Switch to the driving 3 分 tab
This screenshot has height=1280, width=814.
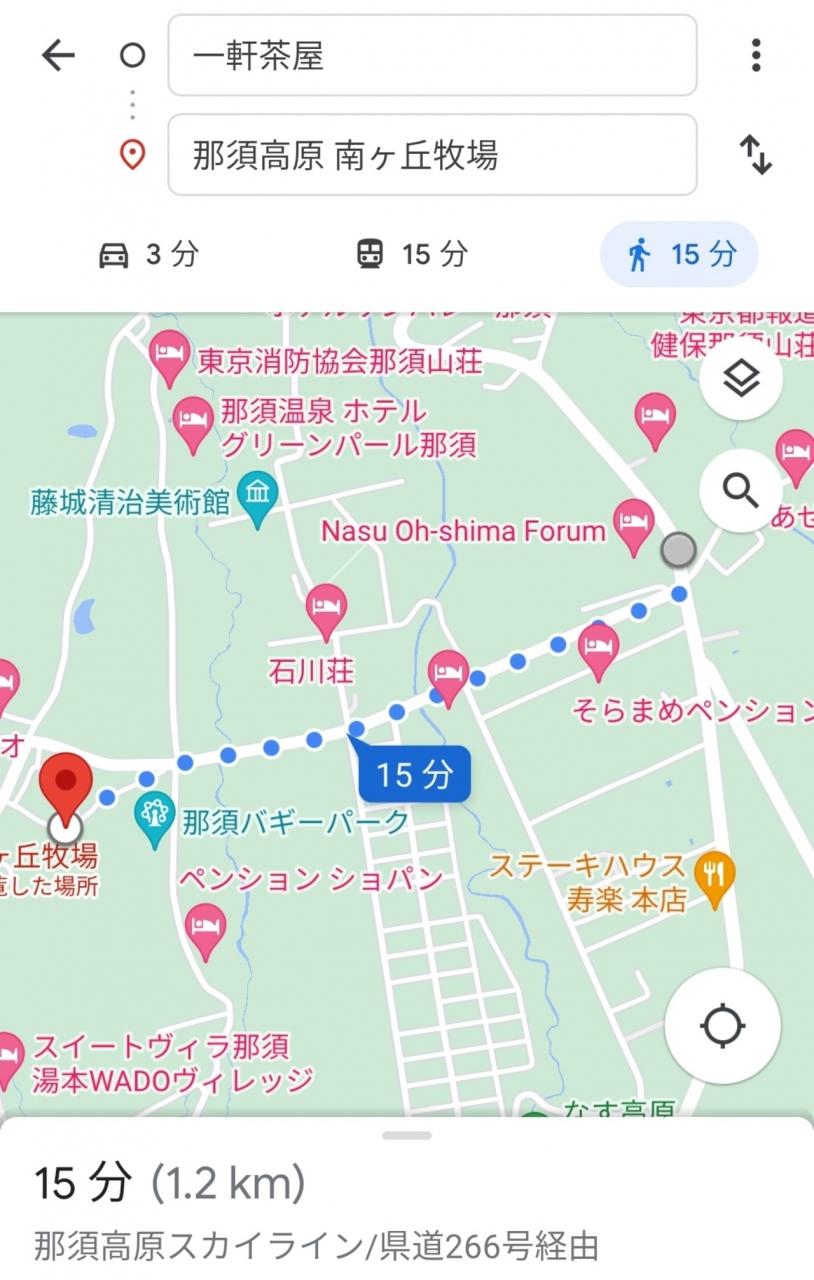tap(148, 254)
